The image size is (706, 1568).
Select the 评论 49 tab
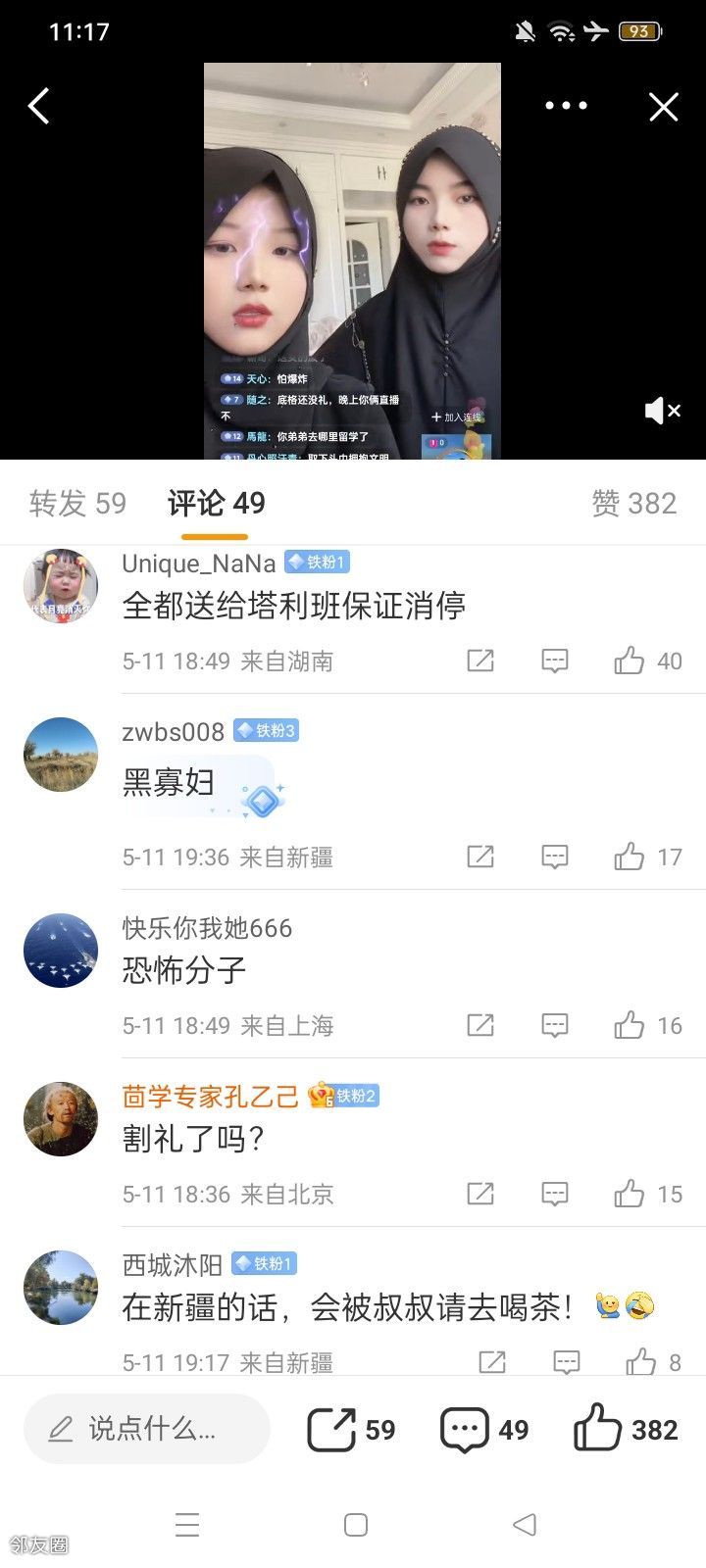pyautogui.click(x=216, y=504)
